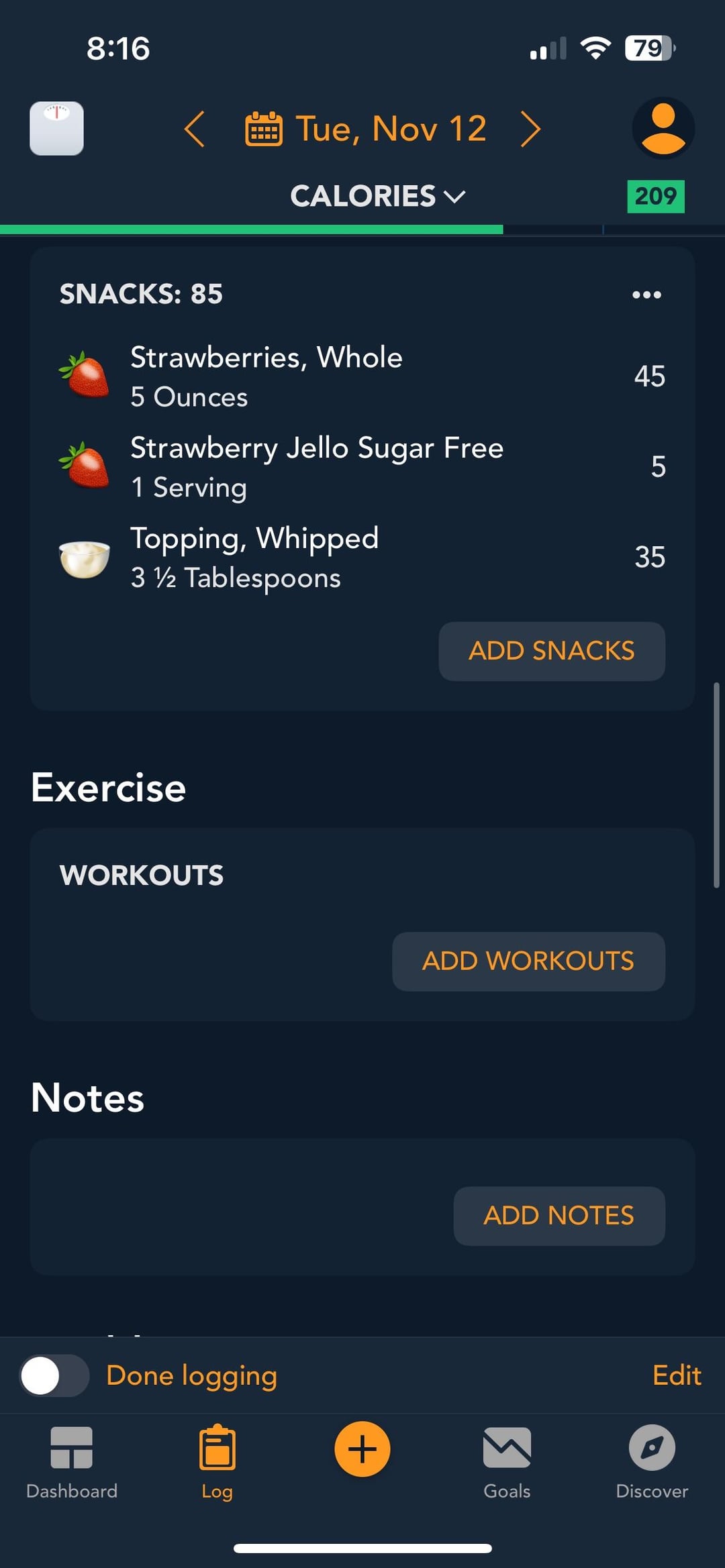
Task: Expand the CALORIES dropdown
Action: (377, 197)
